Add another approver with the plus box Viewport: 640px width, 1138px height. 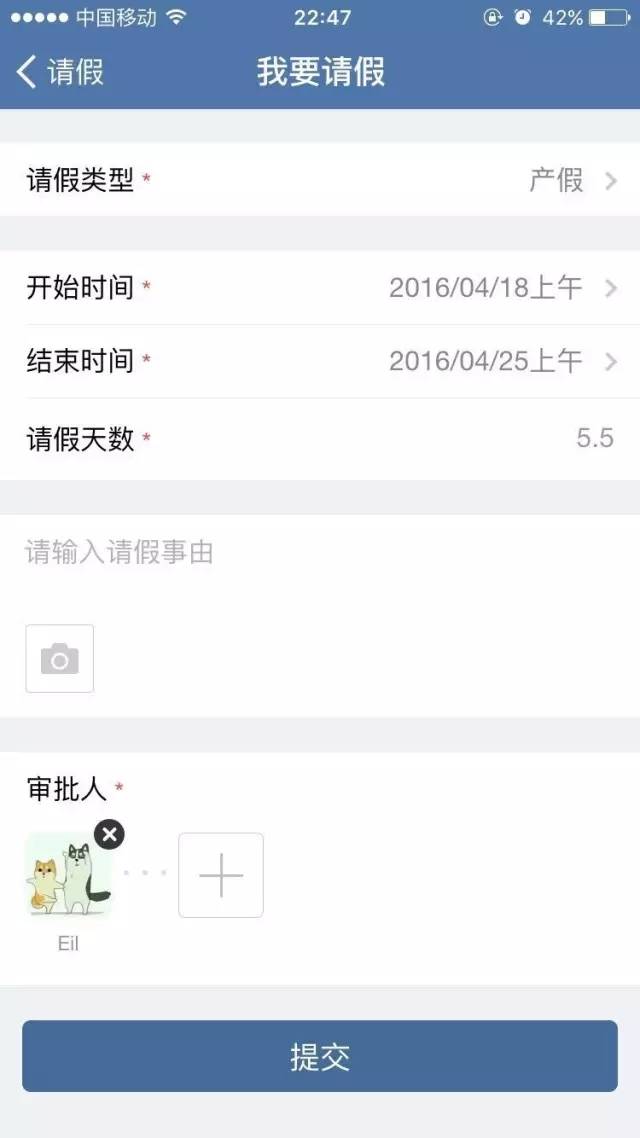221,875
